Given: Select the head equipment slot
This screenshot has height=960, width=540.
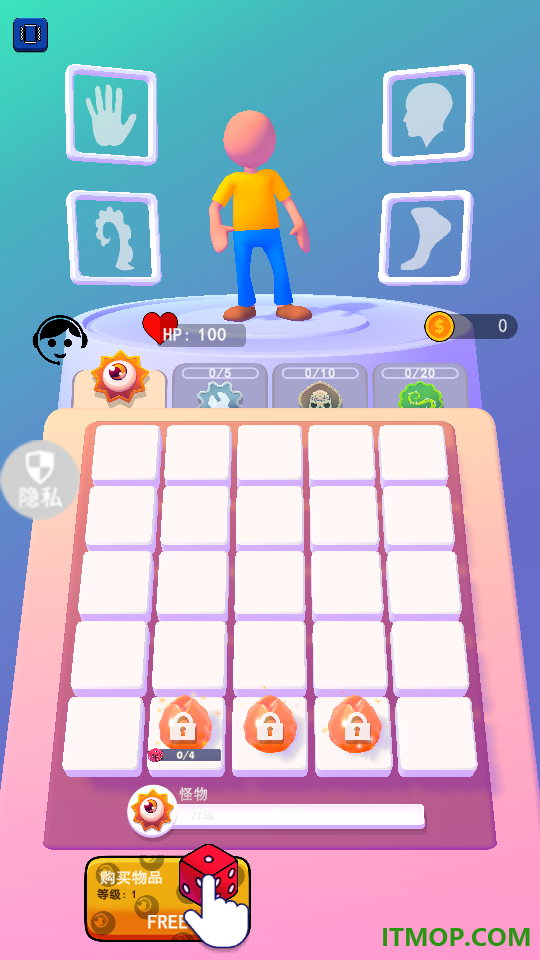Looking at the screenshot, I should click(x=428, y=114).
